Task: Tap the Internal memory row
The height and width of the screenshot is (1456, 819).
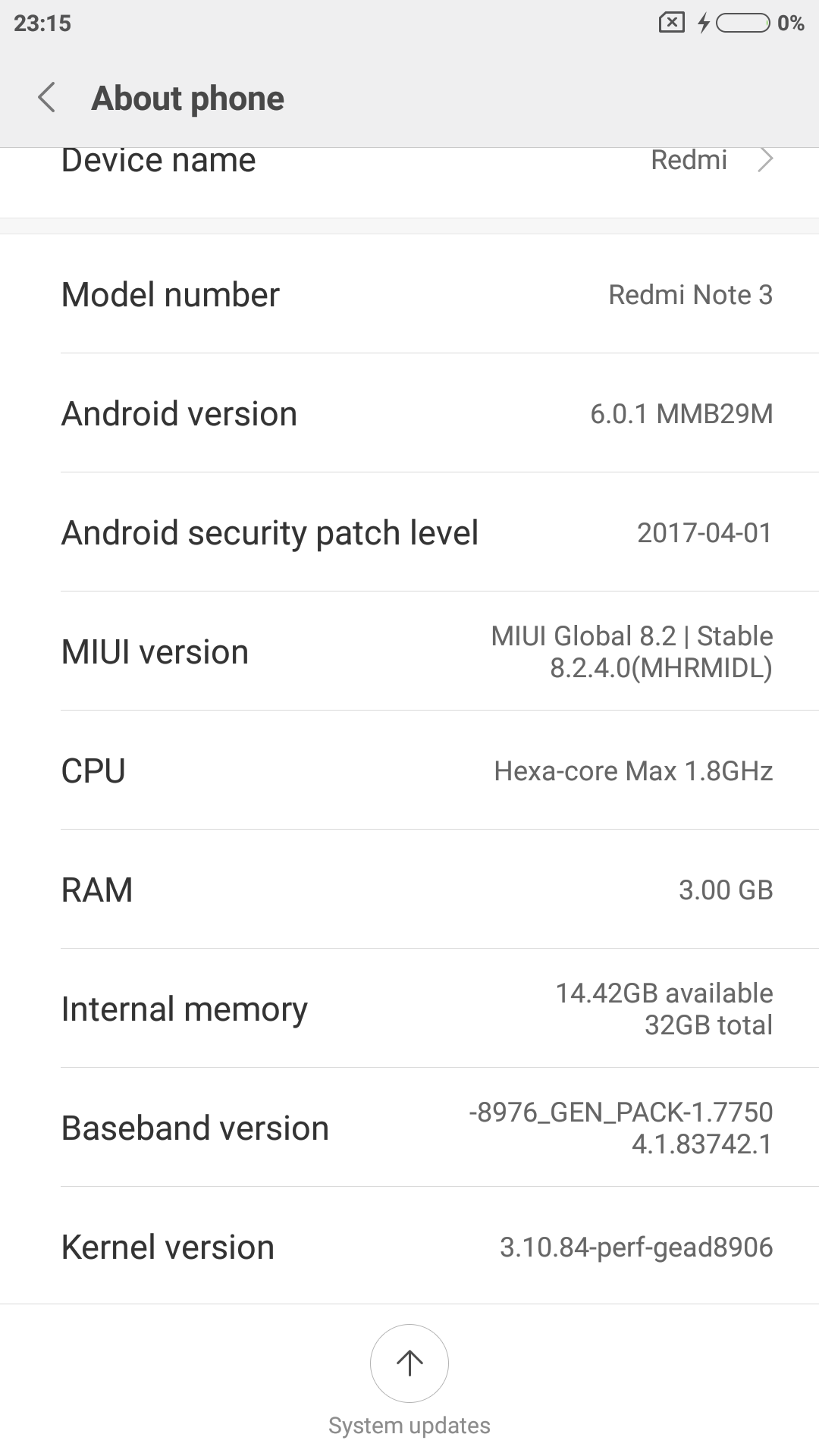Action: 409,1009
